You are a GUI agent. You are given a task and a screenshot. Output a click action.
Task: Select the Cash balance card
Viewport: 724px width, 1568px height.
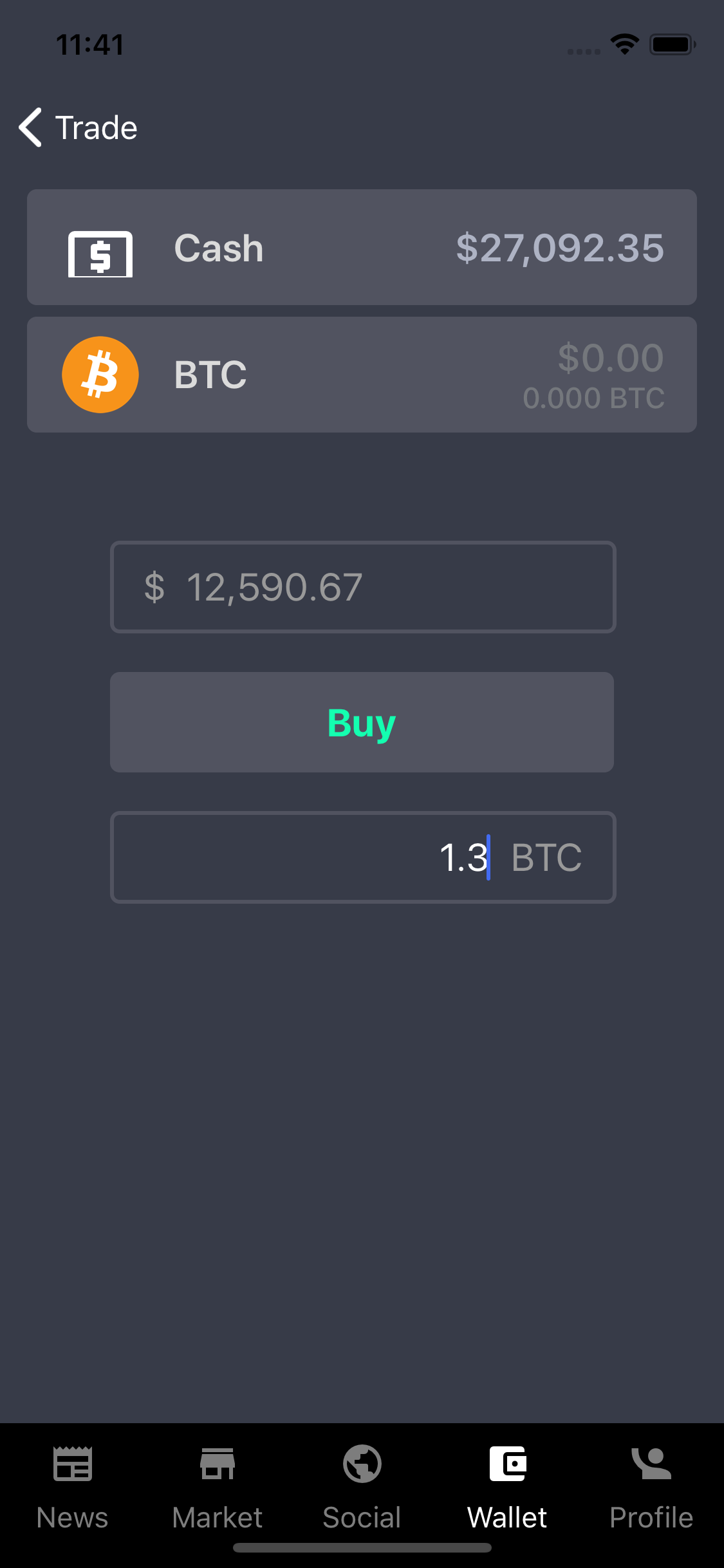click(x=362, y=247)
